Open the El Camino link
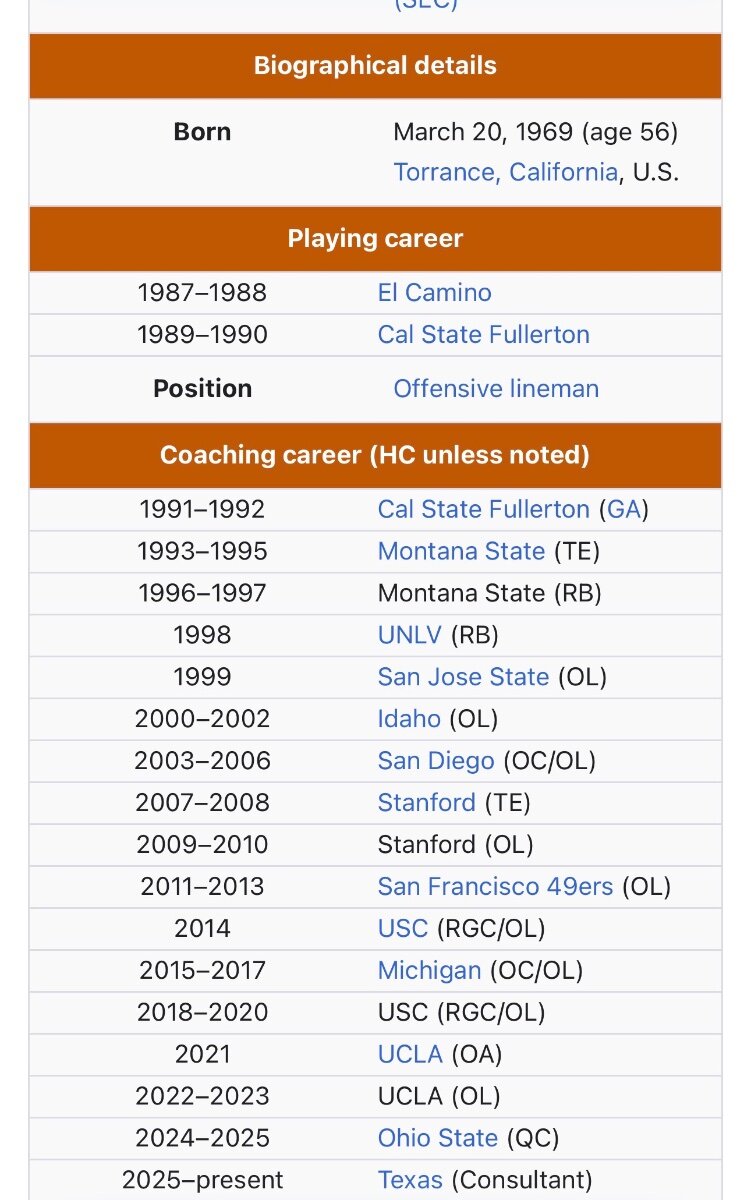The width and height of the screenshot is (751, 1200). 434,293
